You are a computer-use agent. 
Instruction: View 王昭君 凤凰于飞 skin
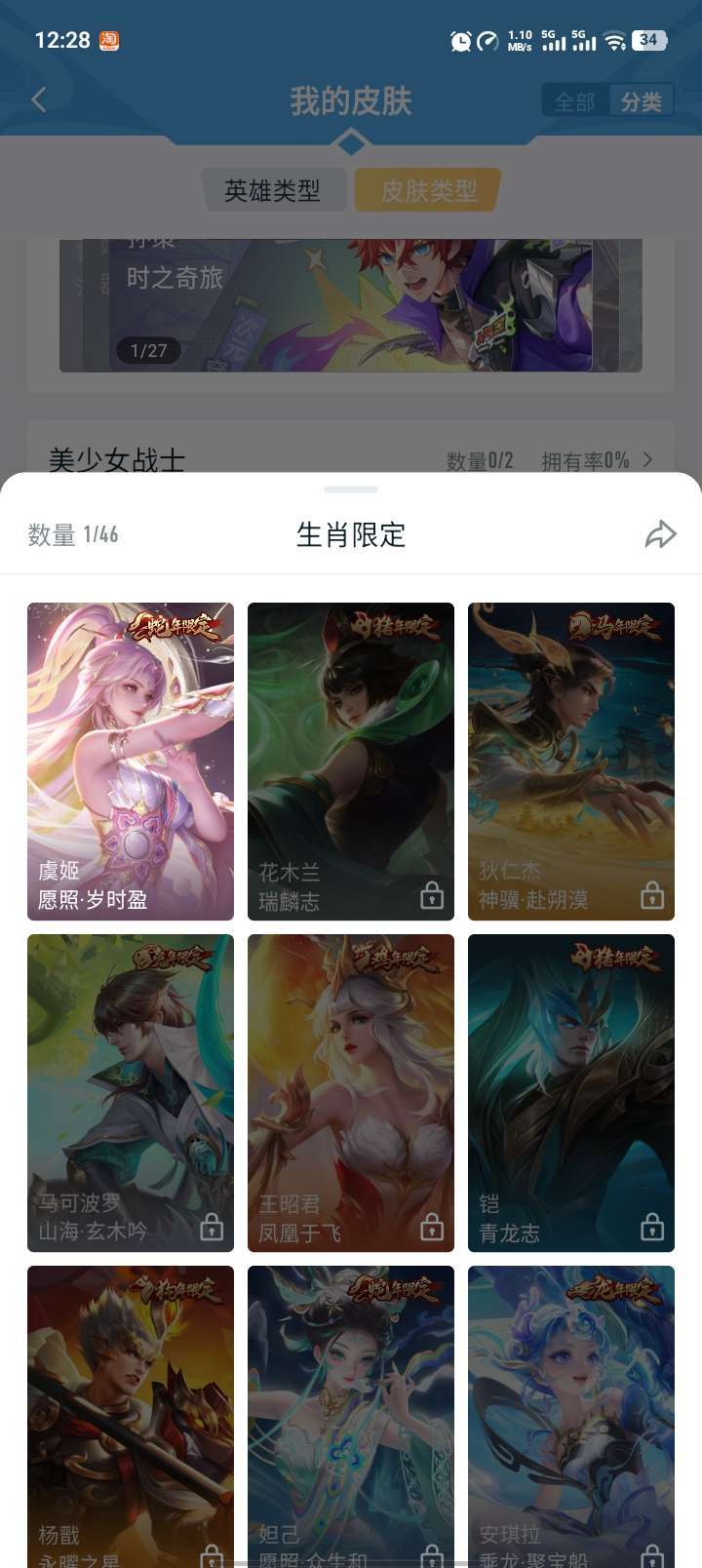pyautogui.click(x=351, y=1093)
